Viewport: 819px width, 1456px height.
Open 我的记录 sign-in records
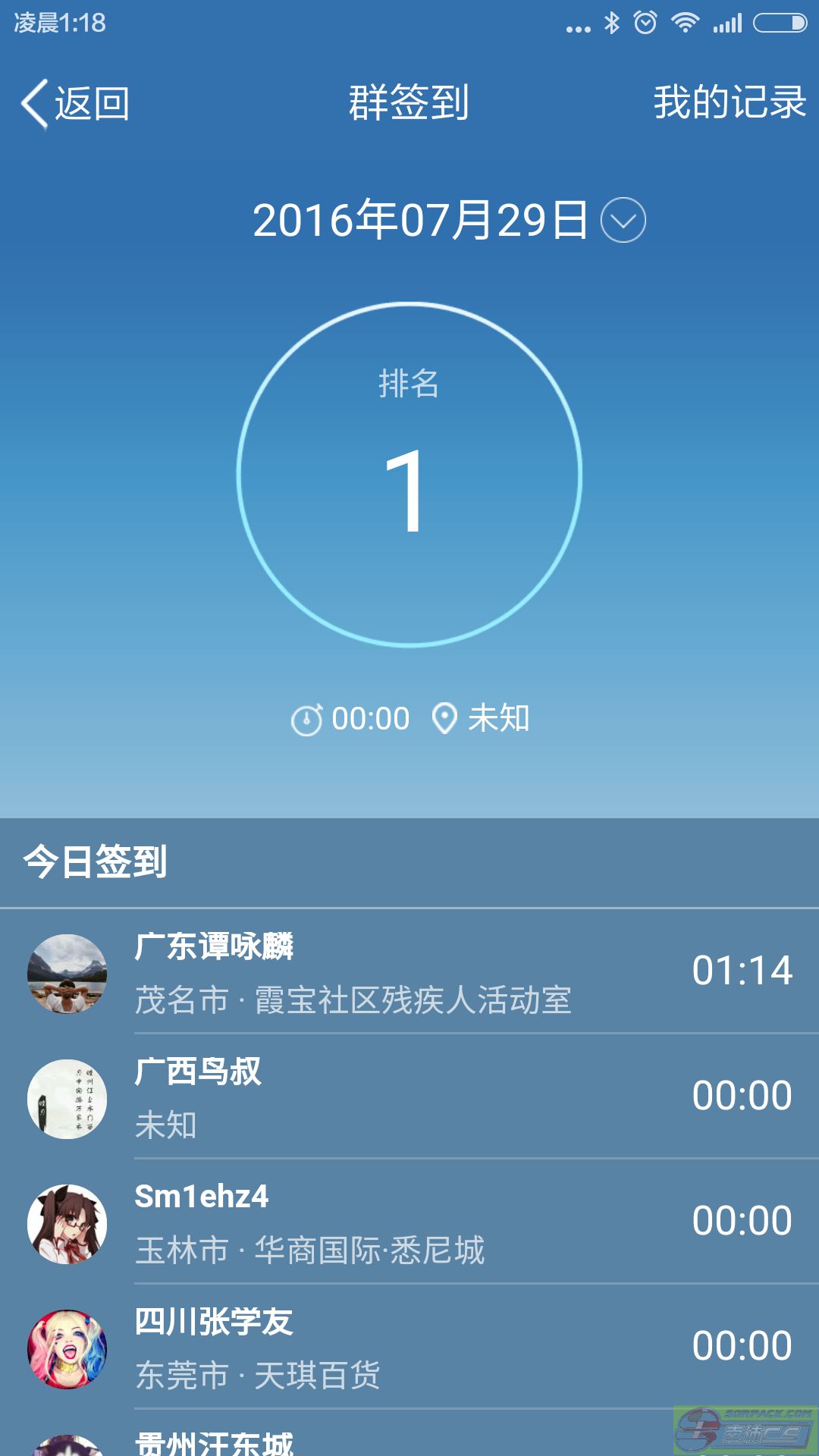[x=730, y=103]
